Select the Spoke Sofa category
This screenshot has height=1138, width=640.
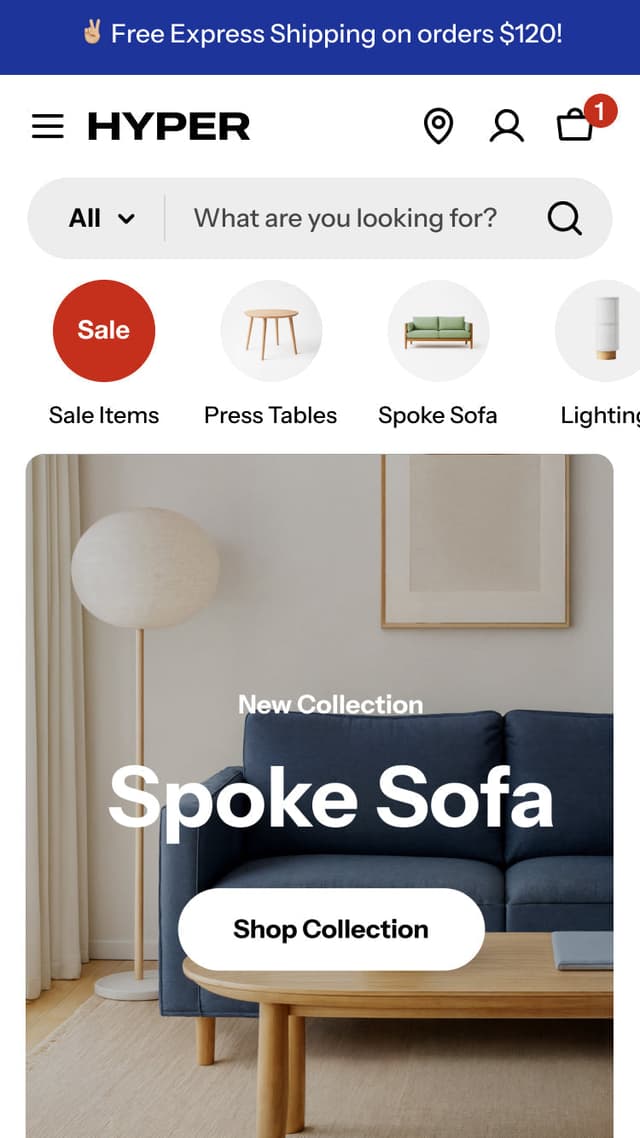pyautogui.click(x=438, y=332)
